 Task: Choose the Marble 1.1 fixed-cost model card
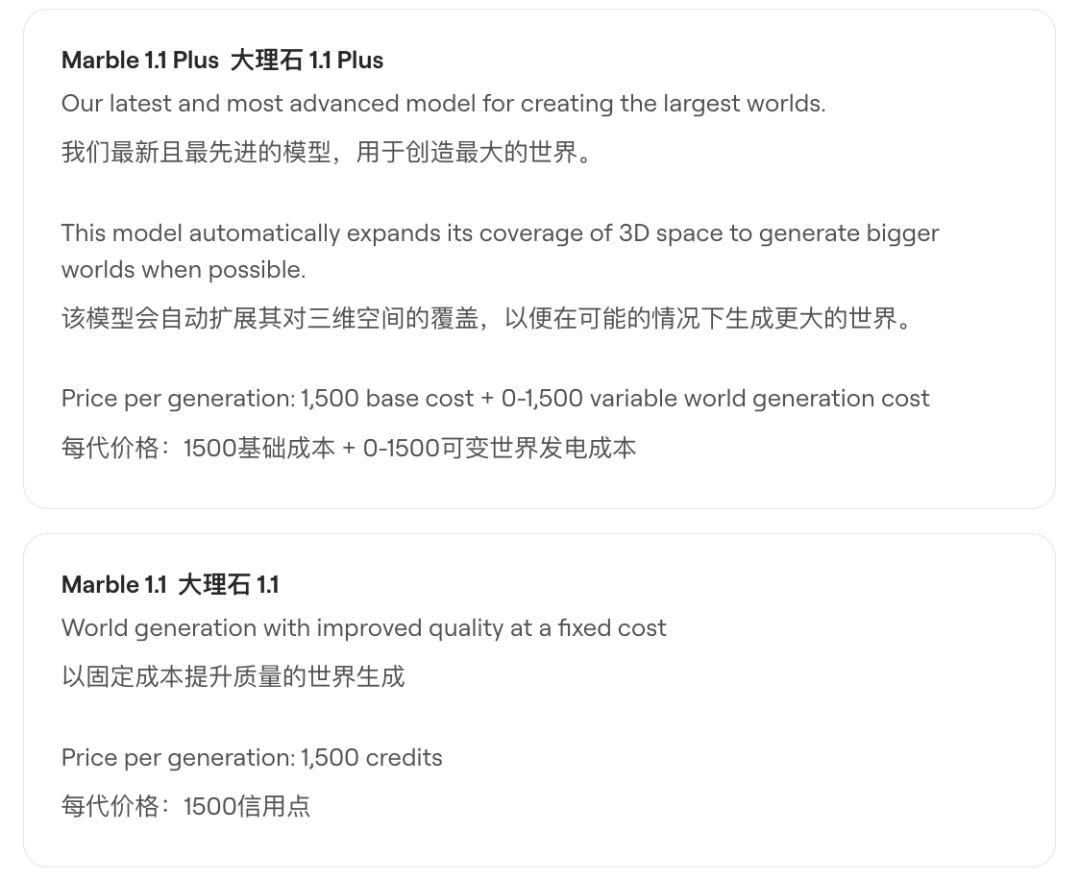coord(539,700)
